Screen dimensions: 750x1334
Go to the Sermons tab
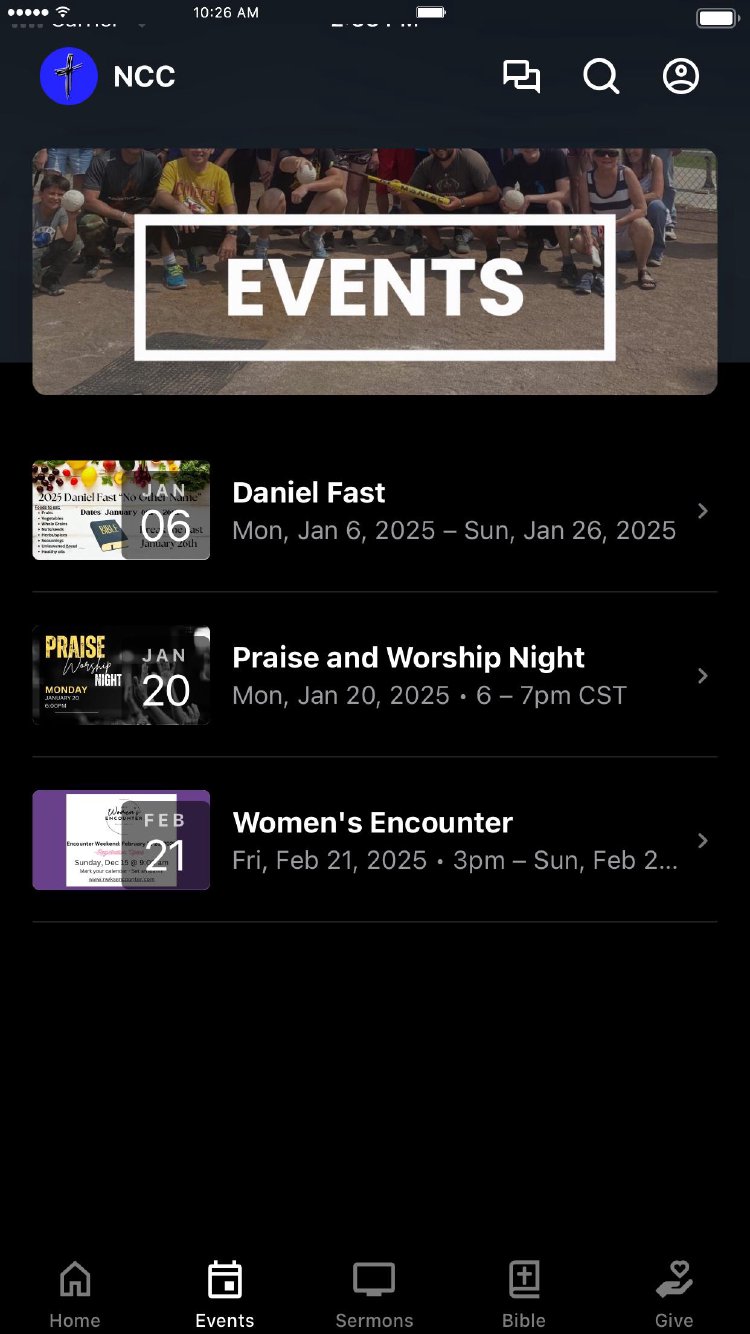pos(374,1294)
